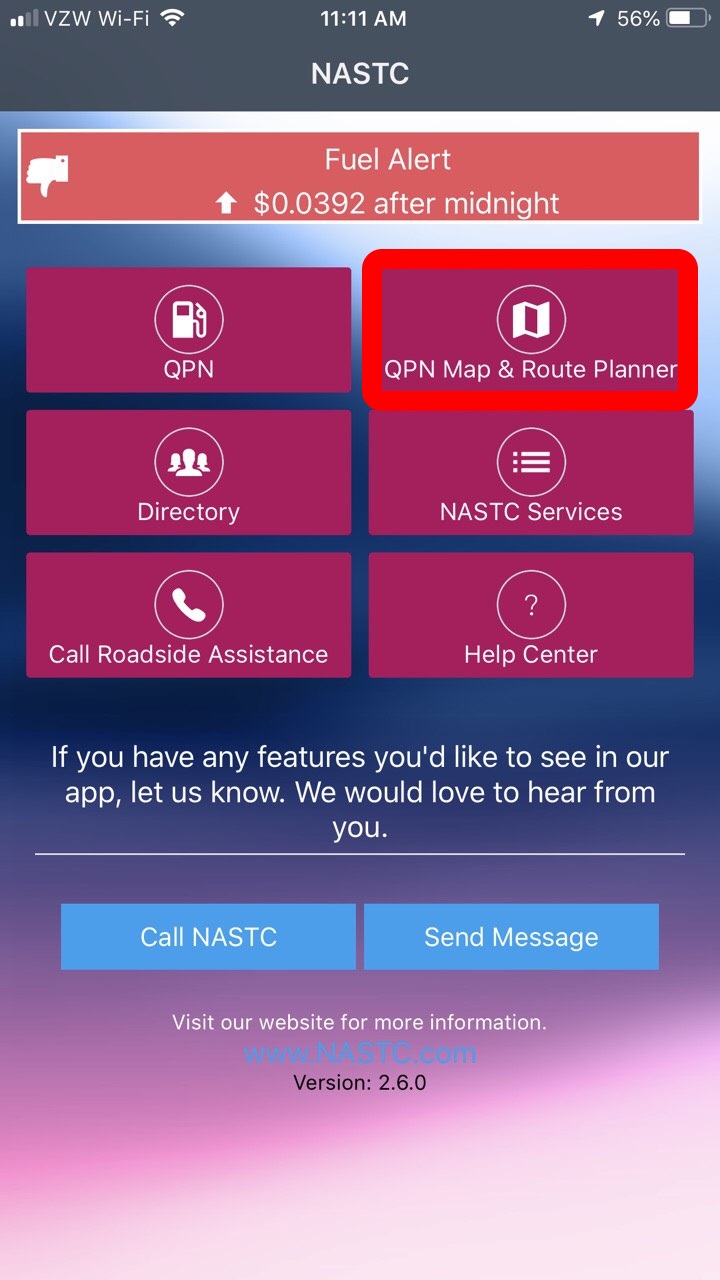
Task: Open the Fuel Alert banner
Action: pos(359,178)
